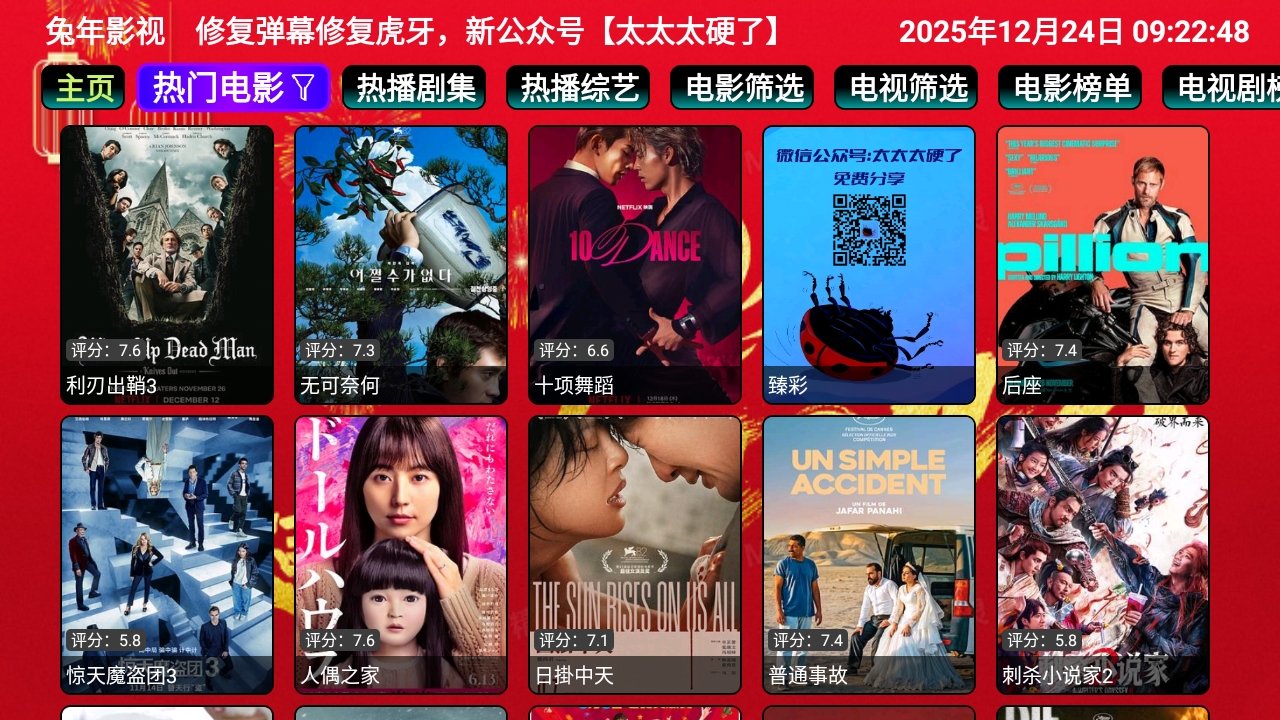Tap the 臻彩 card
Viewport: 1280px width, 720px height.
[869, 265]
